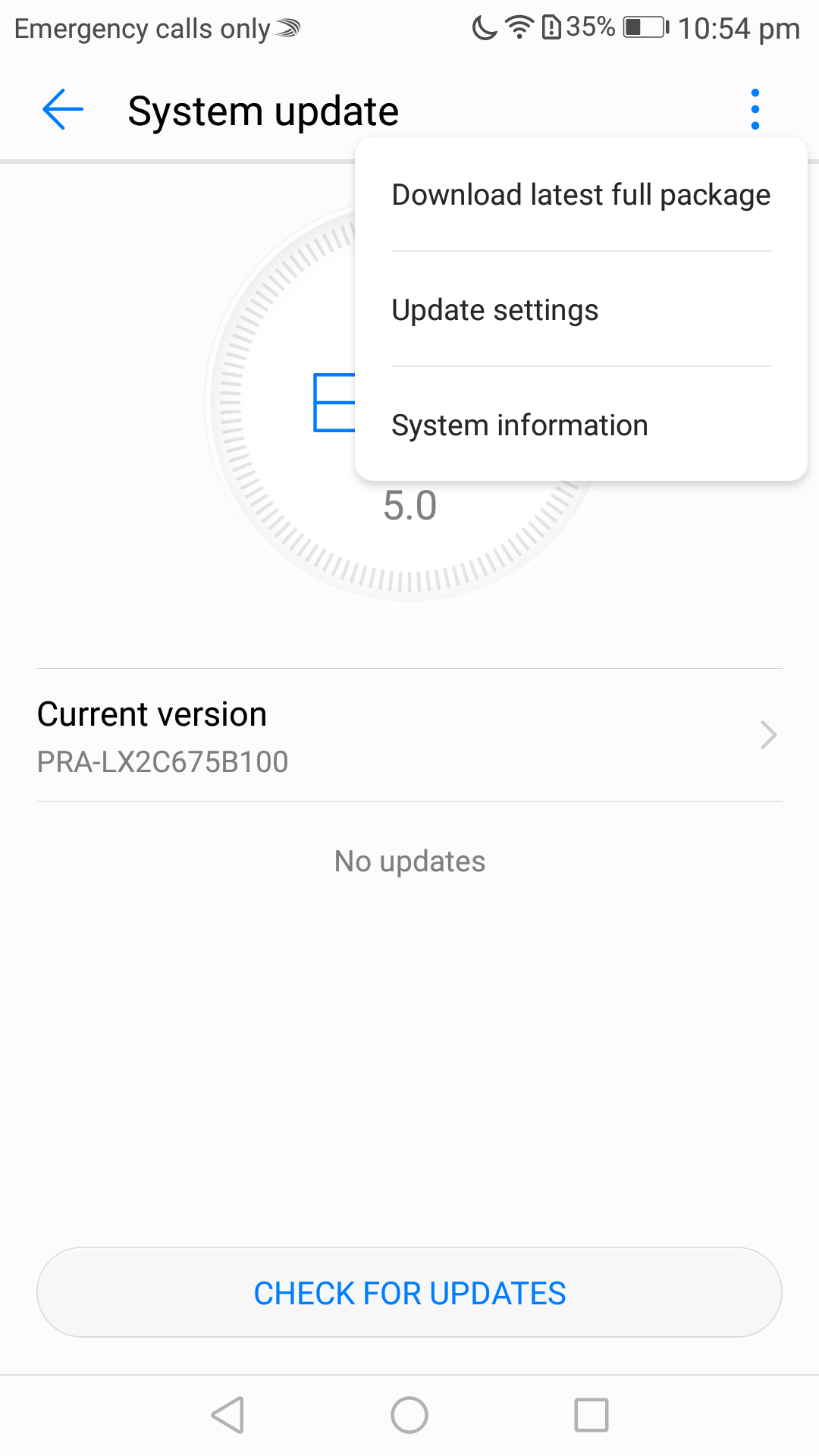This screenshot has width=819, height=1456.
Task: Open Update settings
Action: click(x=581, y=309)
